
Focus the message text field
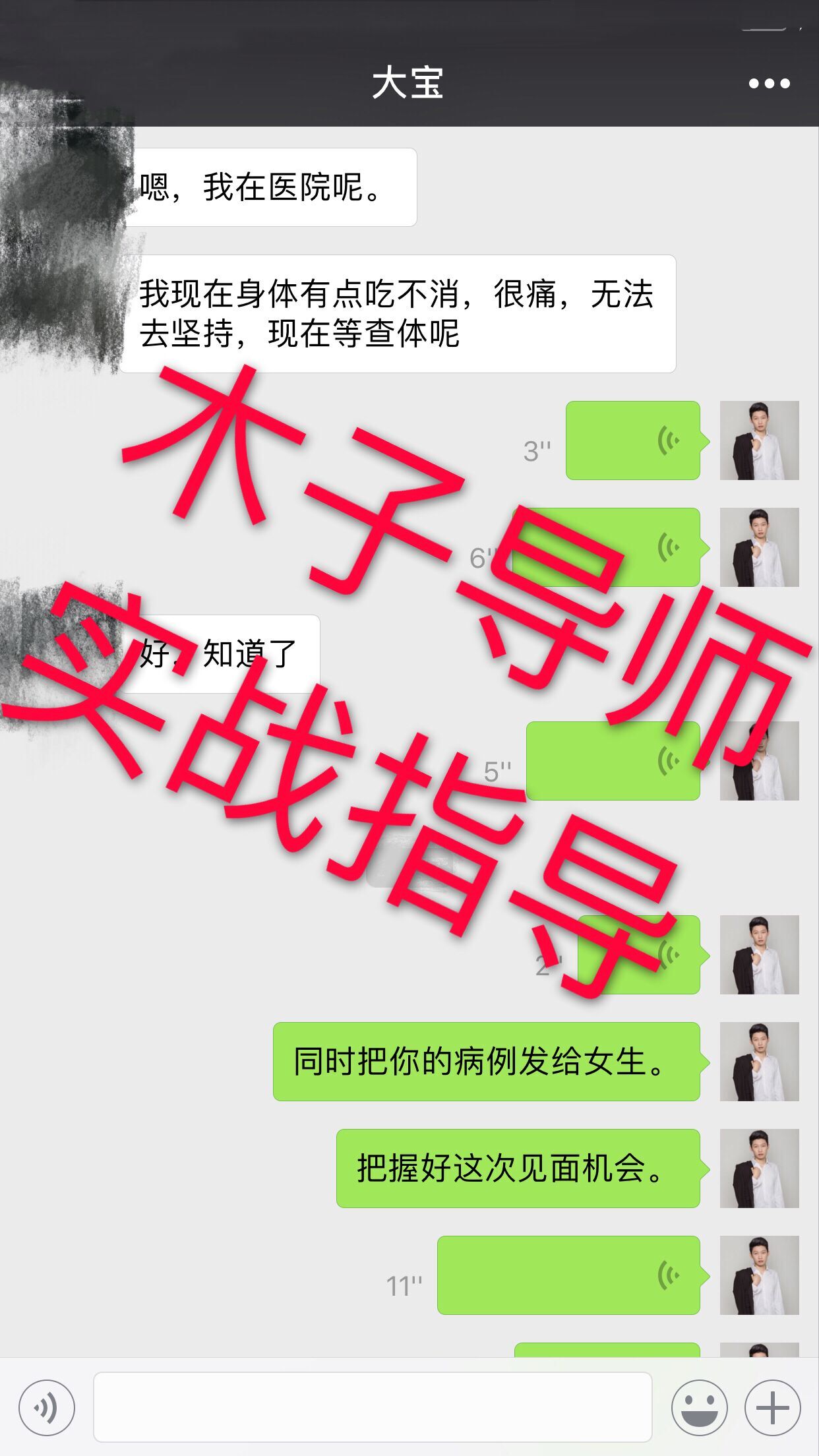pyautogui.click(x=373, y=1407)
